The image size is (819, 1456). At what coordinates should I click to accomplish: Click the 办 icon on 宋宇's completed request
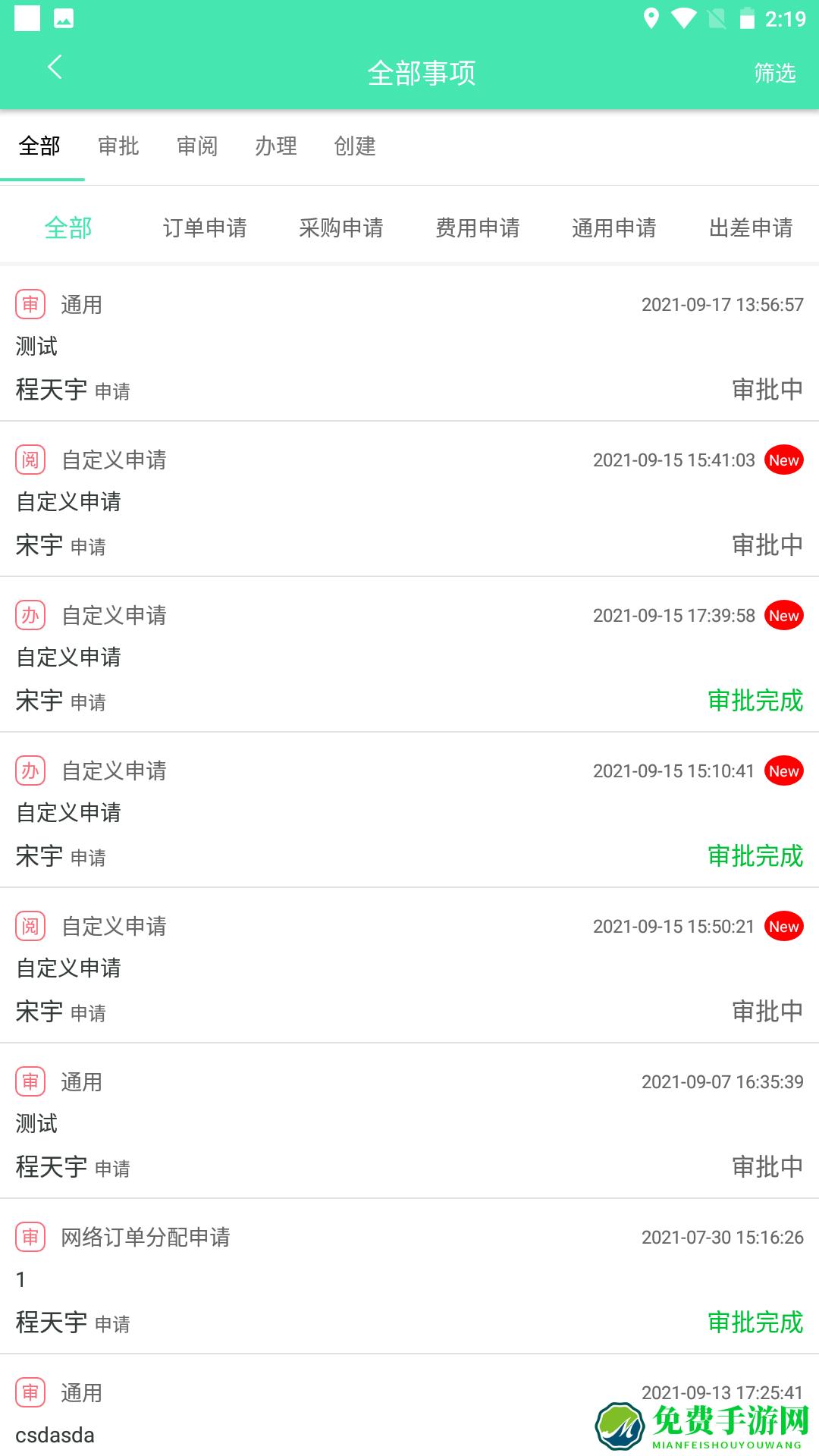[30, 615]
